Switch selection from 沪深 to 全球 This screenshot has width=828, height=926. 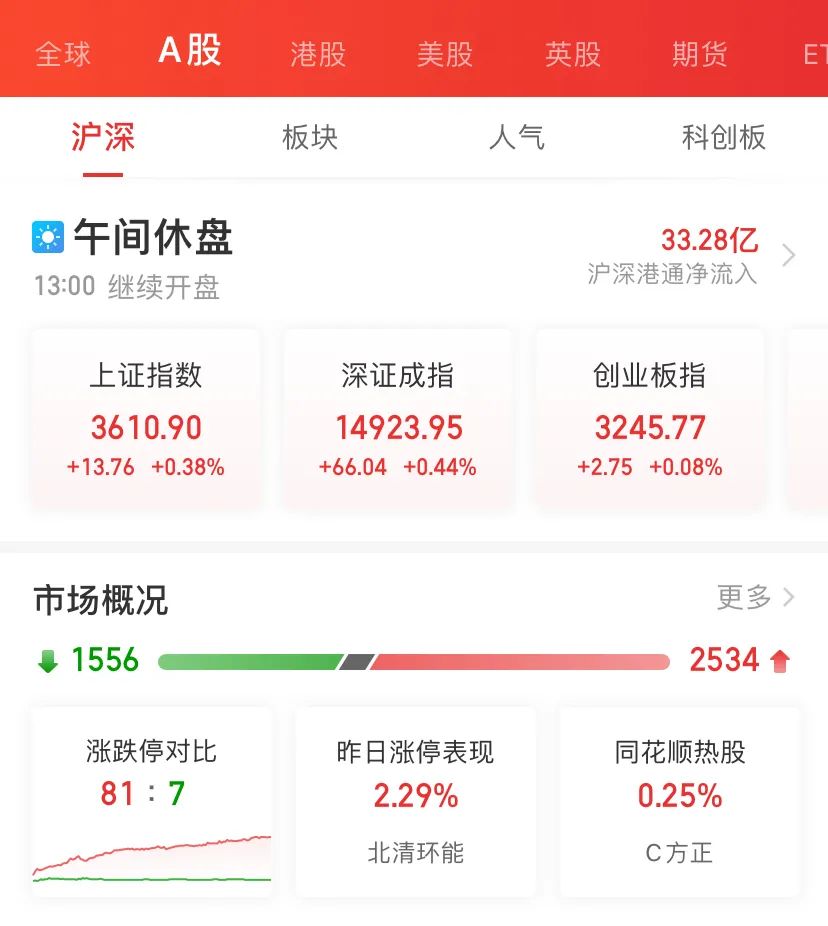tap(64, 55)
